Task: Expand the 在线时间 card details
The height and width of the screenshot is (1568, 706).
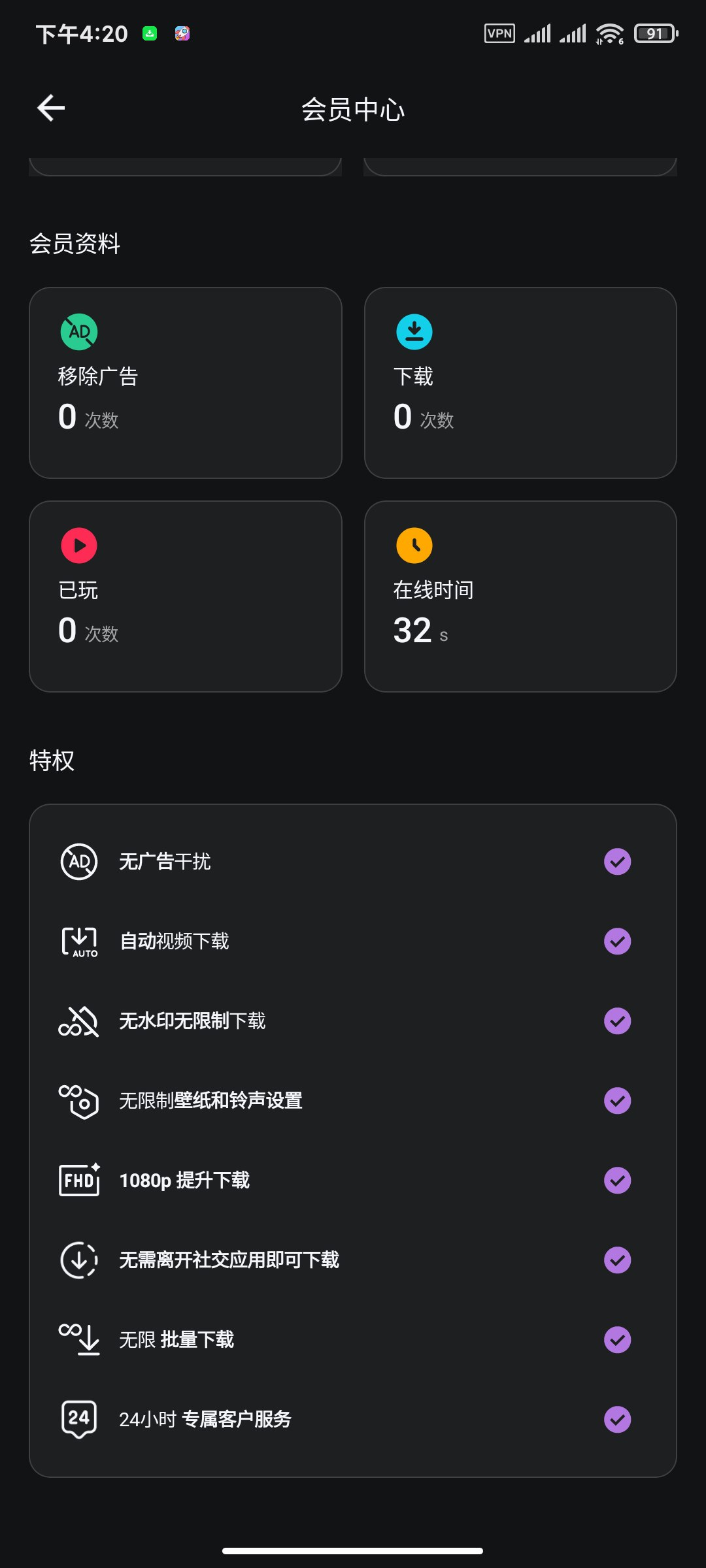Action: coord(520,596)
